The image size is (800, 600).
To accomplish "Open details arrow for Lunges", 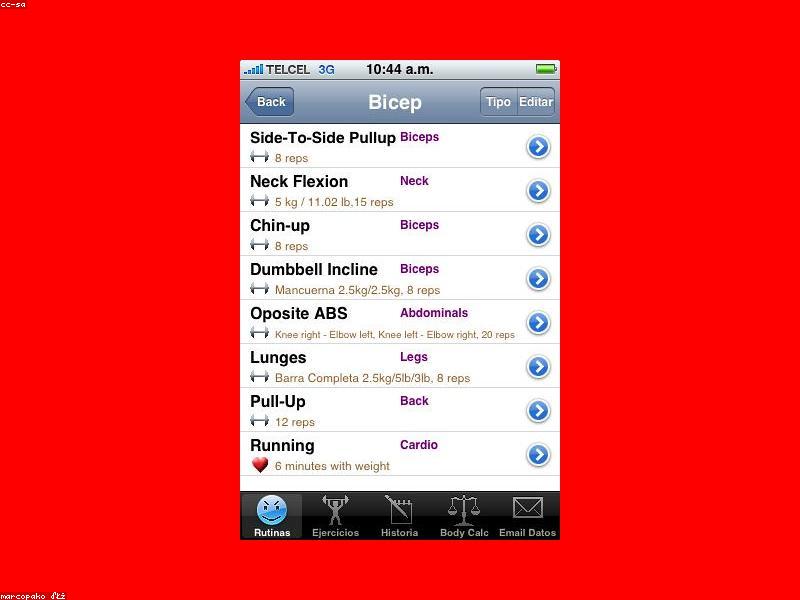I will point(538,366).
